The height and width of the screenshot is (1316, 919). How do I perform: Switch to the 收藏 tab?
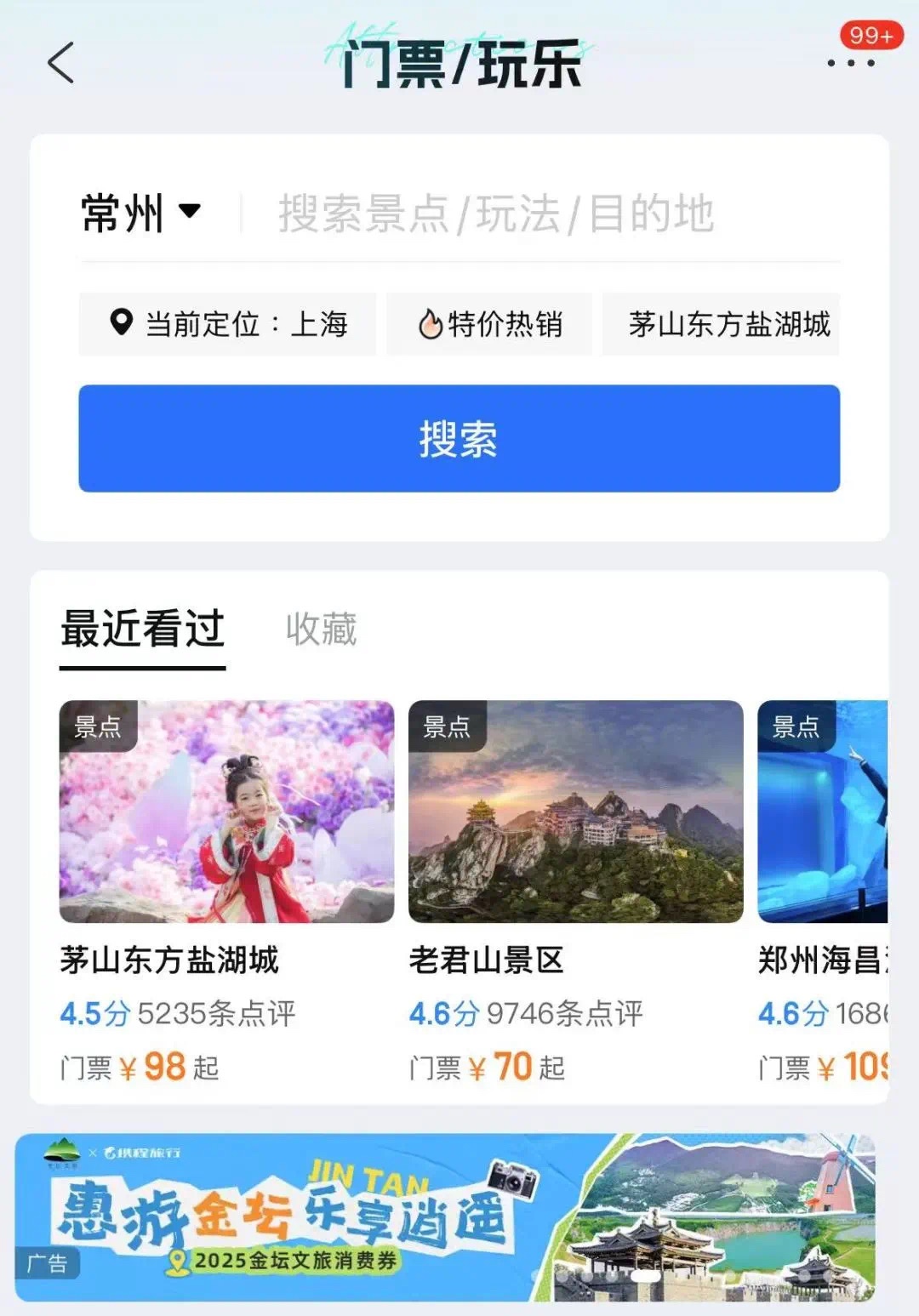(x=321, y=630)
